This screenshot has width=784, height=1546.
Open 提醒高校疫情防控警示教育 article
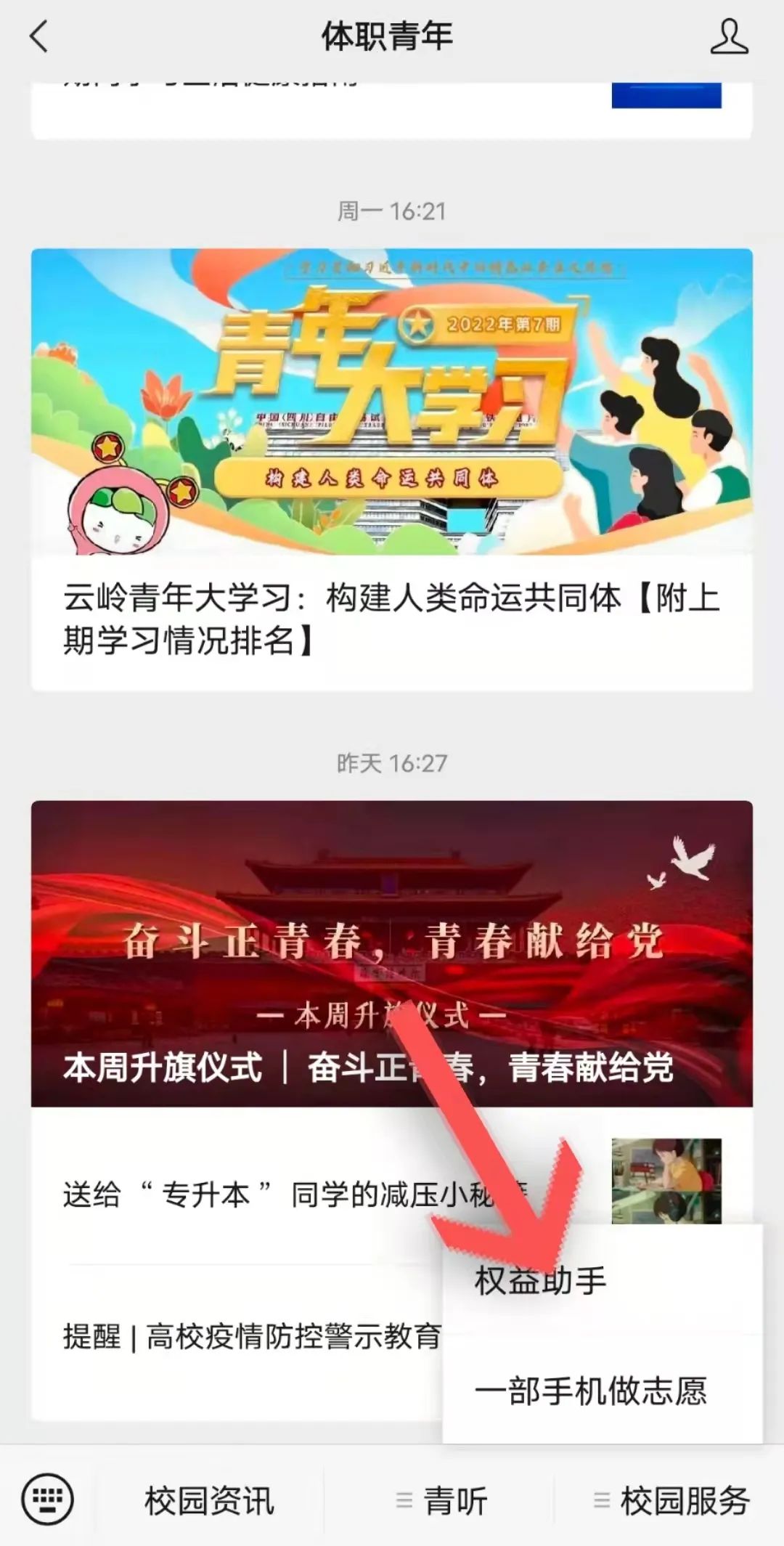coord(250,1336)
